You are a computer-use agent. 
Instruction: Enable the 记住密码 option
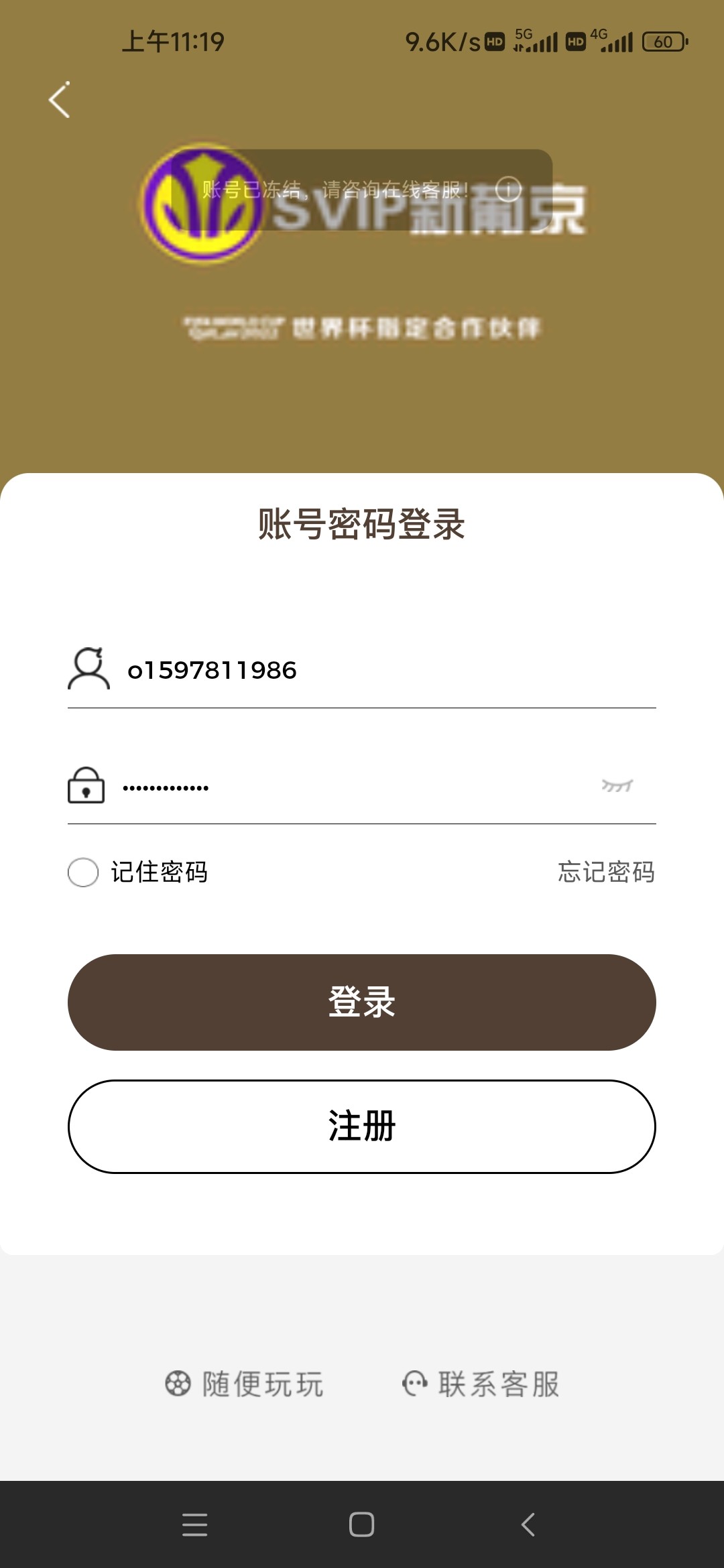(84, 872)
